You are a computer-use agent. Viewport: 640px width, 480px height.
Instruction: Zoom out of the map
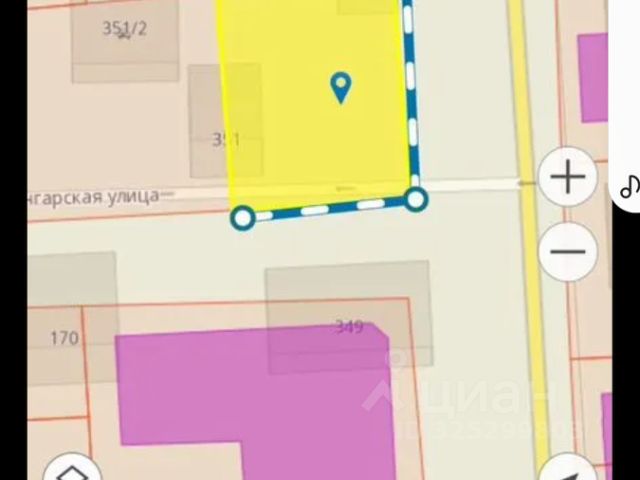pyautogui.click(x=568, y=249)
